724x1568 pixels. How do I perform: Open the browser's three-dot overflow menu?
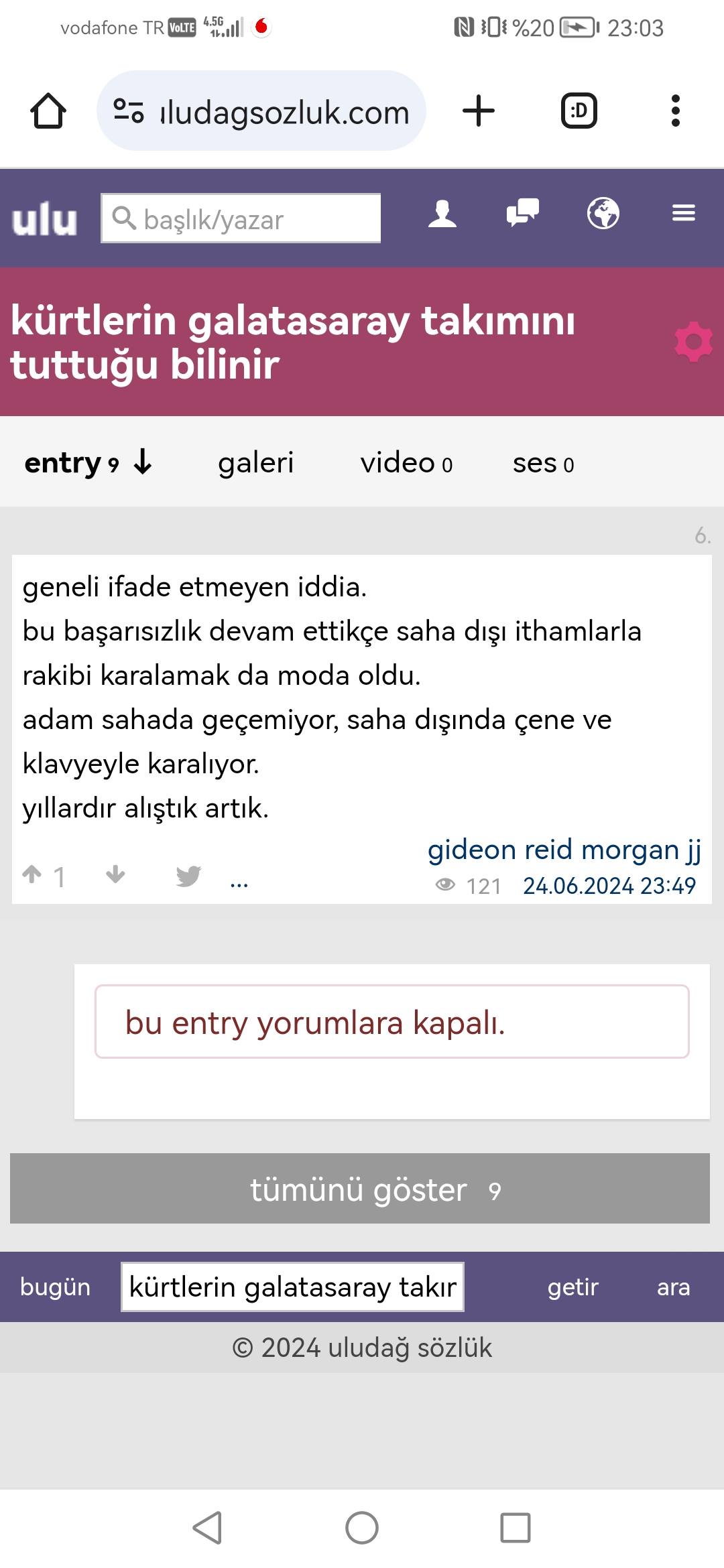[676, 111]
